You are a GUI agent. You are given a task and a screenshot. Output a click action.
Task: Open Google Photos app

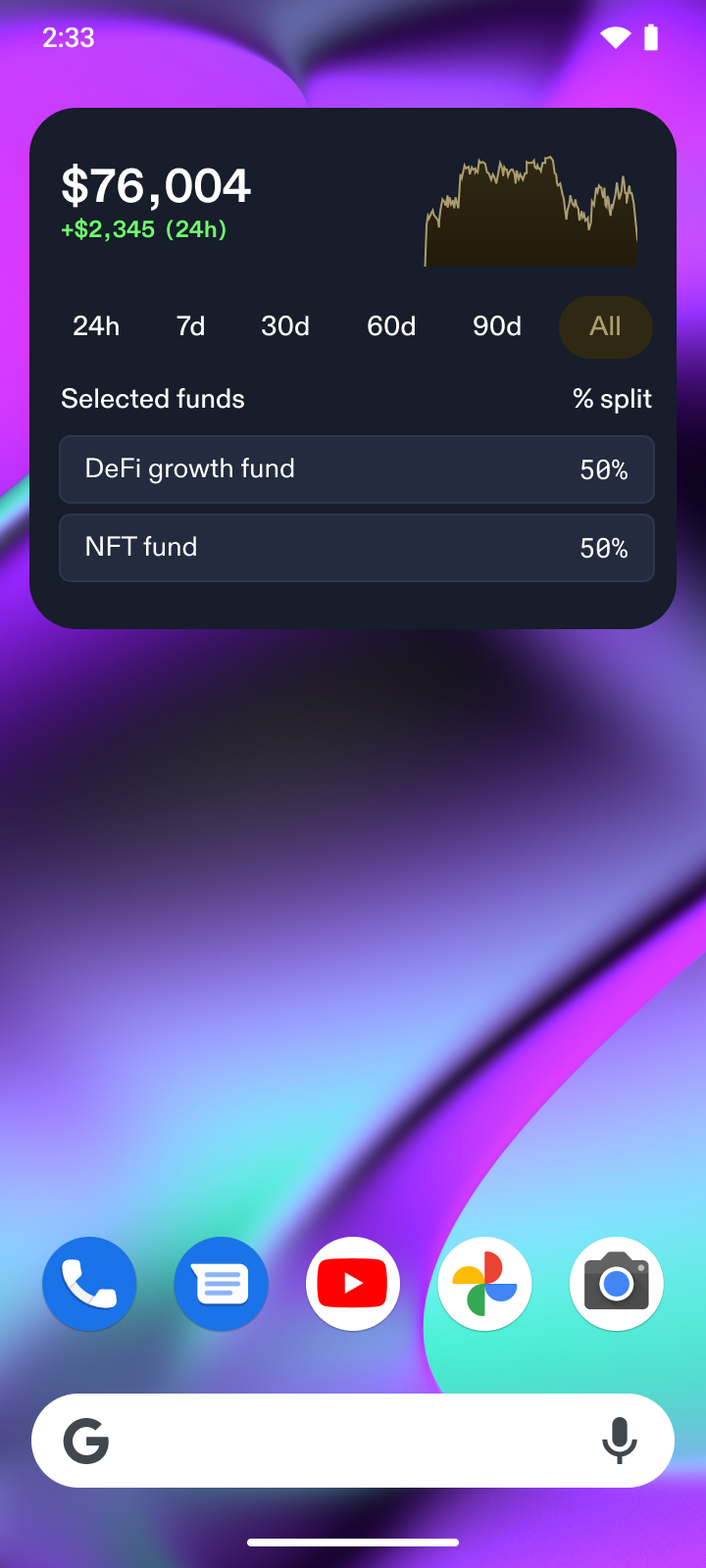click(484, 1284)
